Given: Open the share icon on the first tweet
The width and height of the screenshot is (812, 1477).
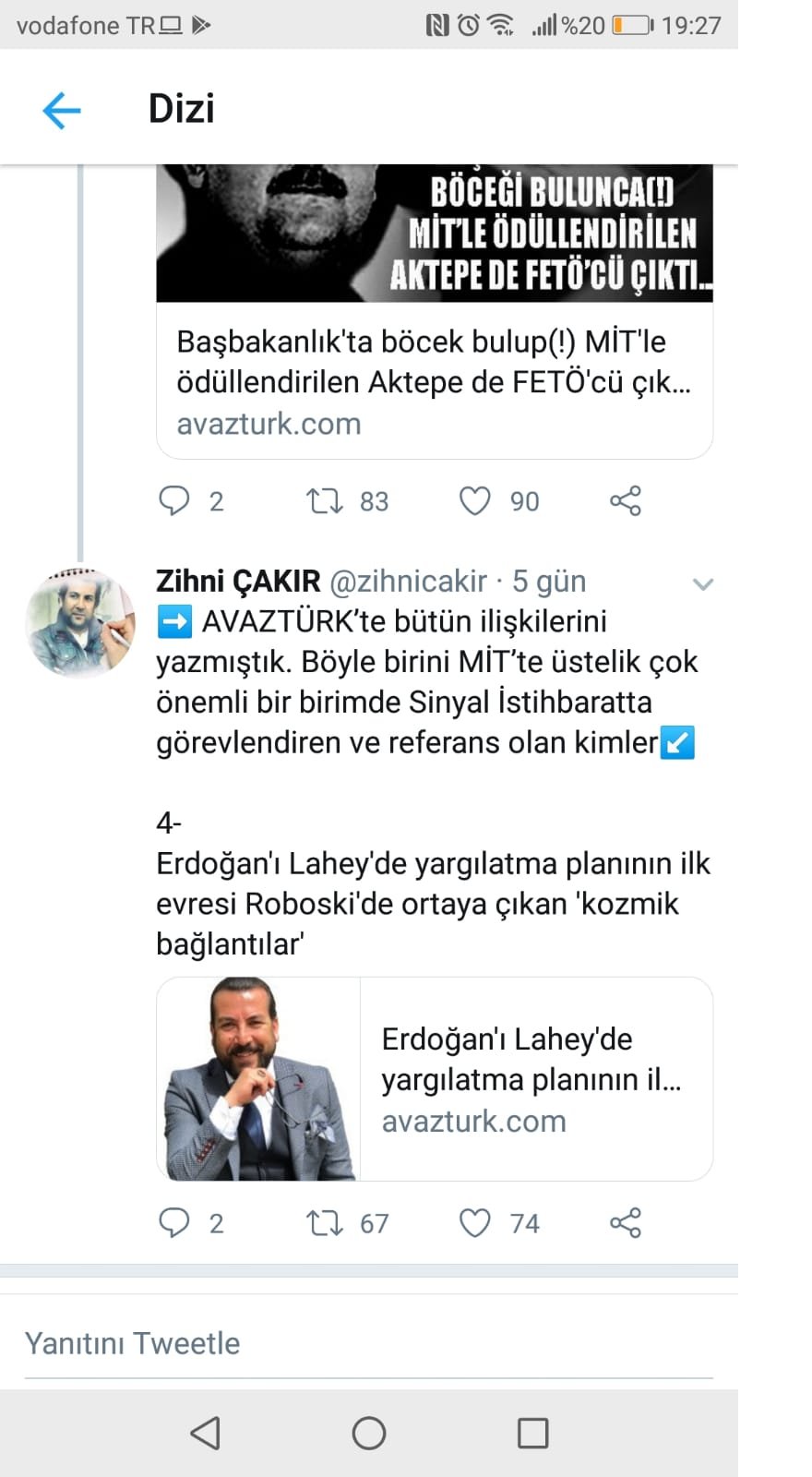Looking at the screenshot, I should [626, 501].
